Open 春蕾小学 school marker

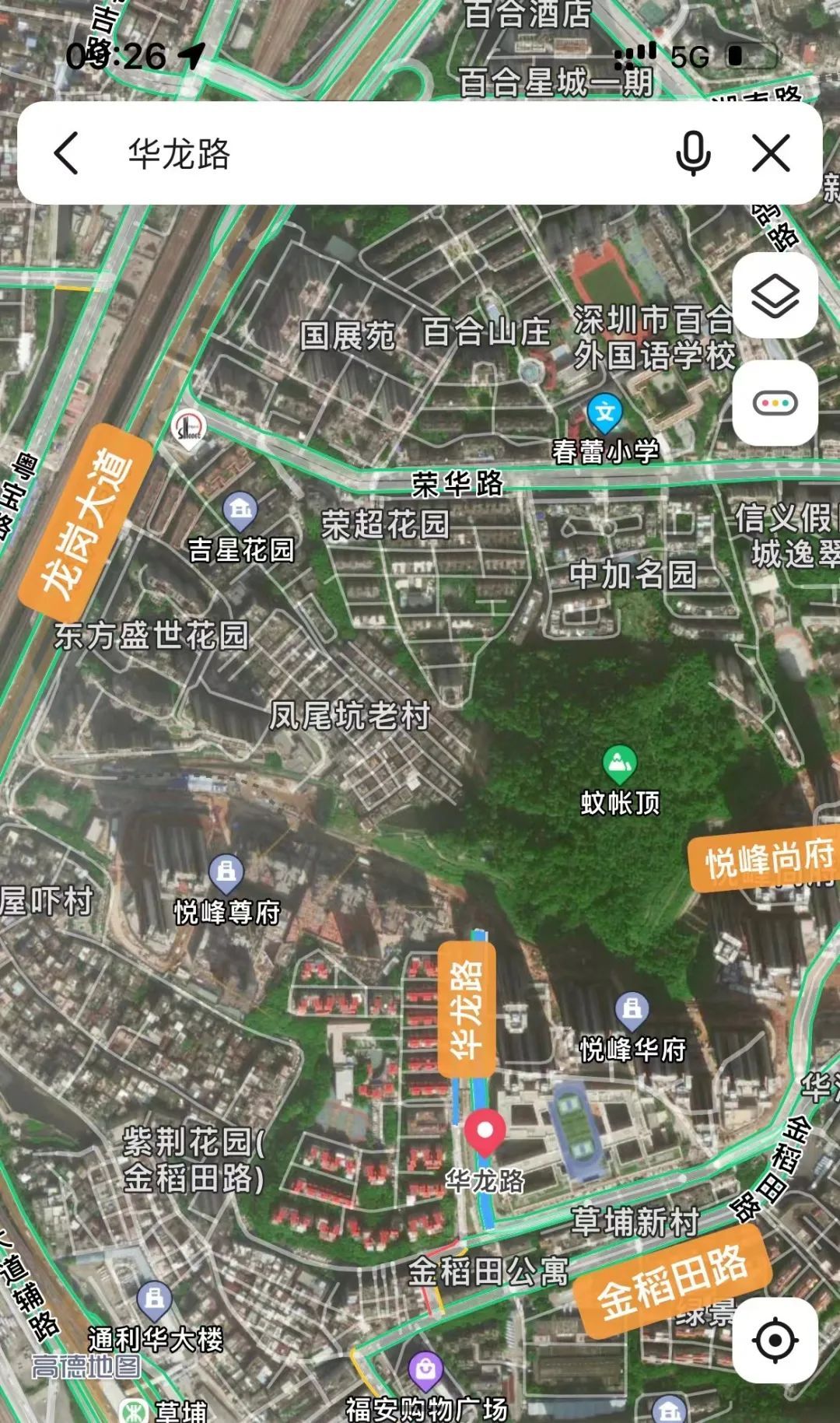604,412
